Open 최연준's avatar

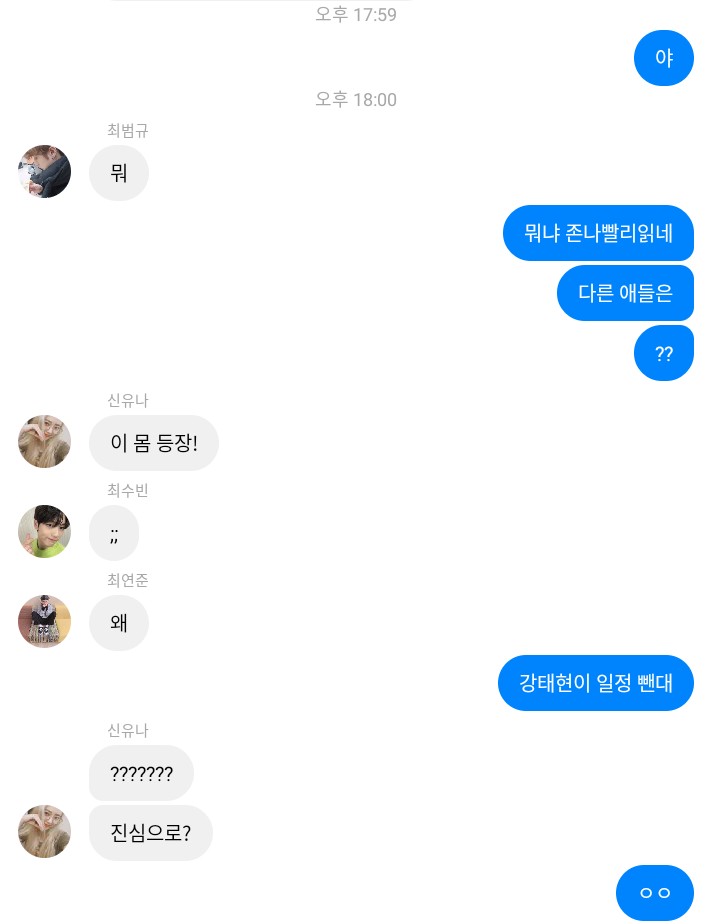[x=45, y=622]
